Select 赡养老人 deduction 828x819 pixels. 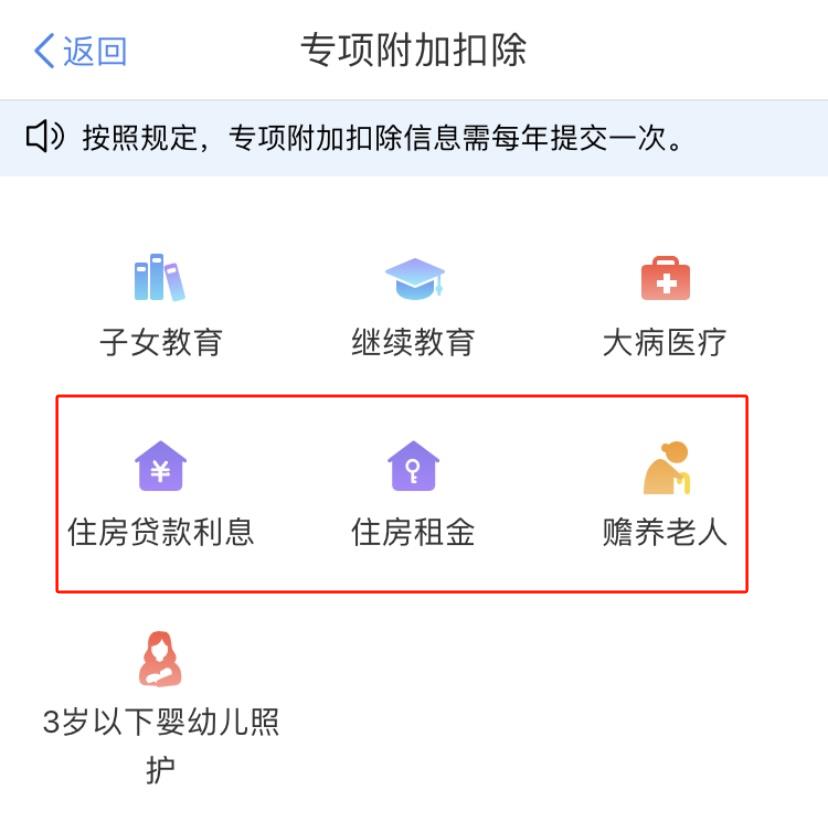665,493
